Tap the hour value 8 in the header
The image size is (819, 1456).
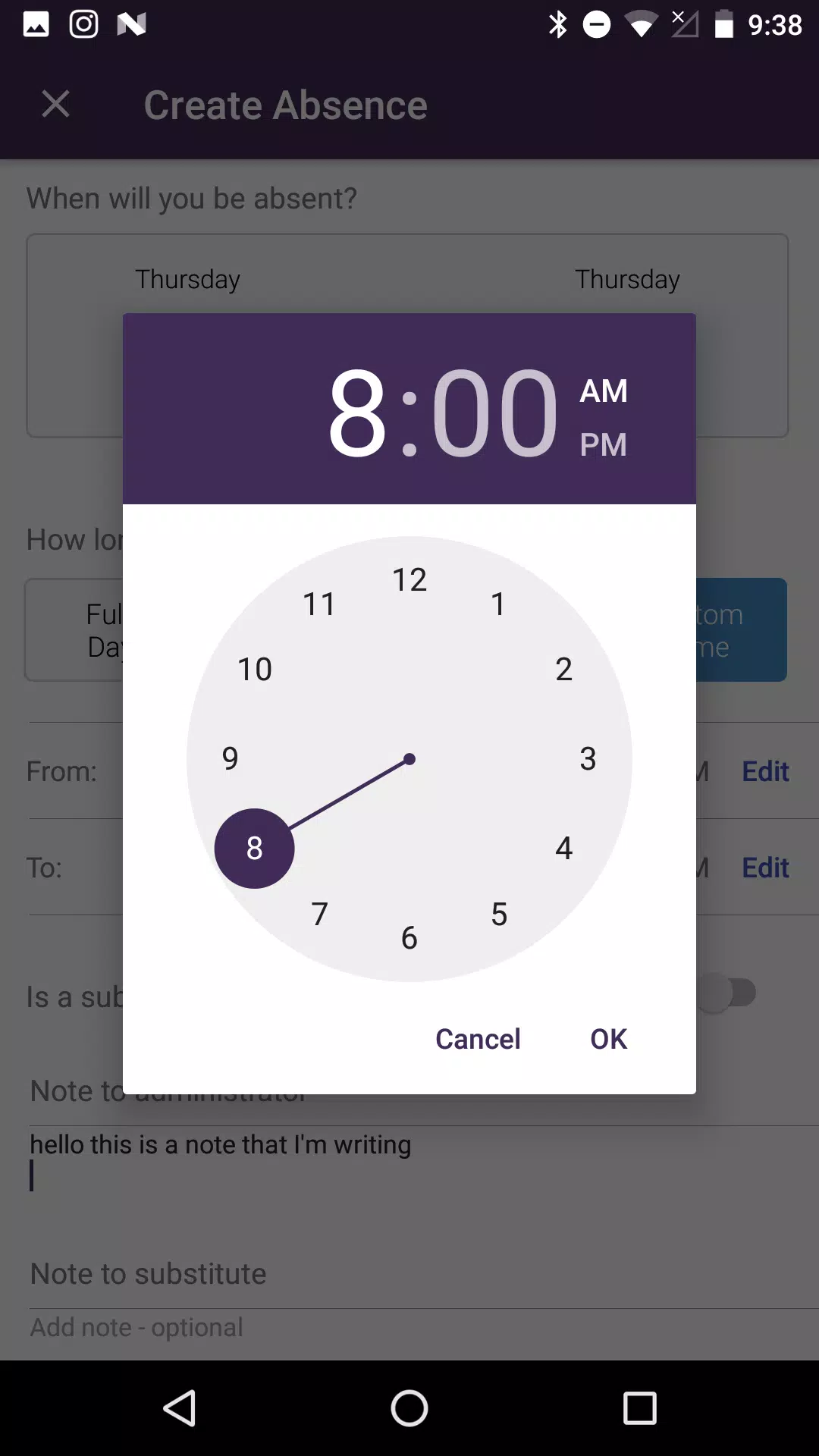(x=357, y=413)
